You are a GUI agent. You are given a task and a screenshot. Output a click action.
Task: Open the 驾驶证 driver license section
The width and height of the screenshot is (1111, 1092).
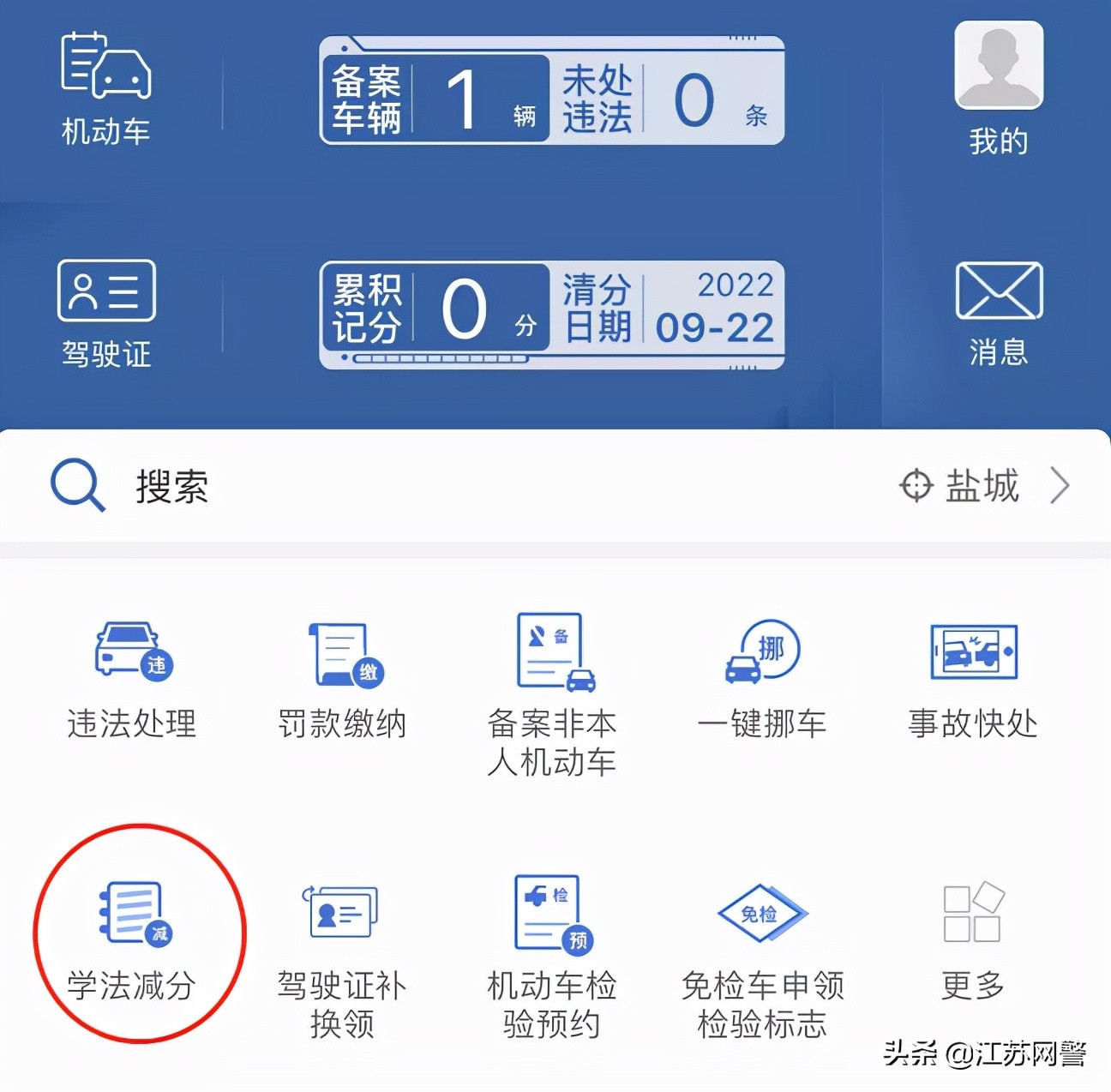click(105, 315)
